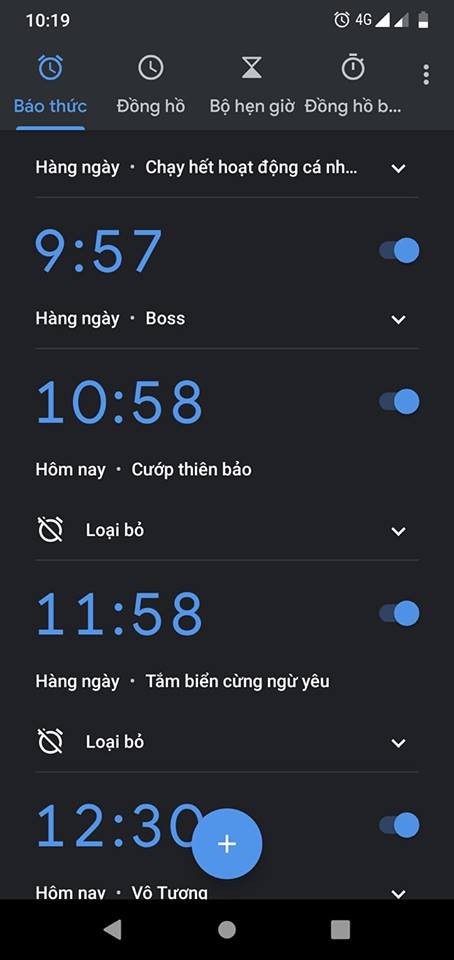The height and width of the screenshot is (960, 454).
Task: Change the 9:57 alarm time
Action: click(99, 251)
